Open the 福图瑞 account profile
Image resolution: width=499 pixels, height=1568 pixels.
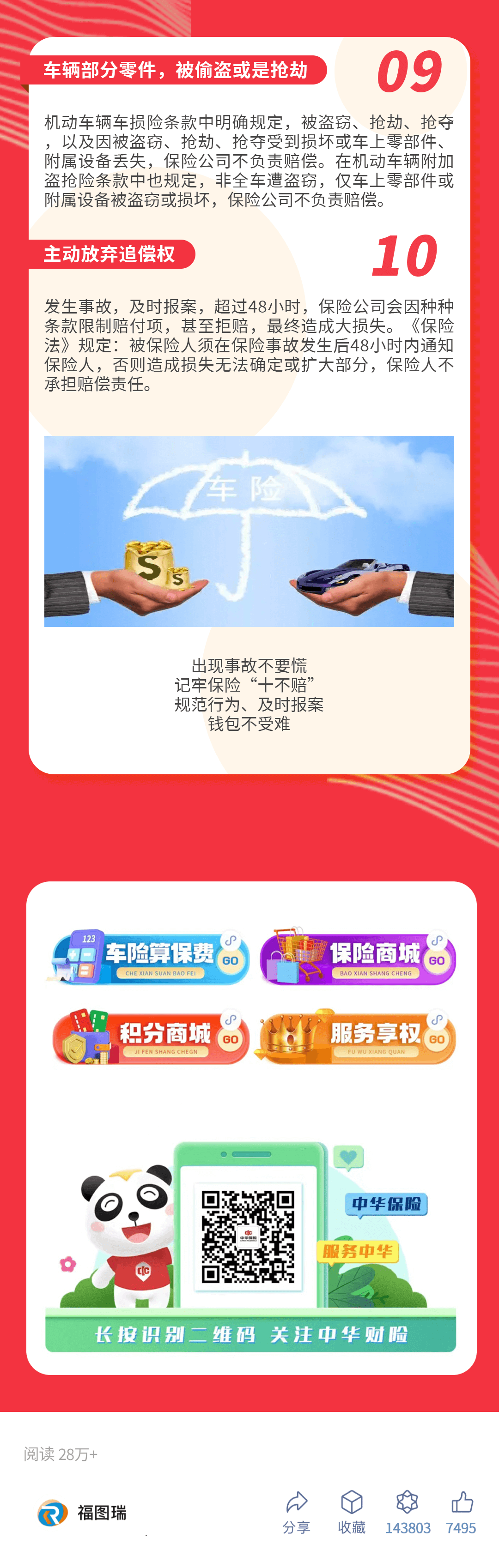(82, 1512)
